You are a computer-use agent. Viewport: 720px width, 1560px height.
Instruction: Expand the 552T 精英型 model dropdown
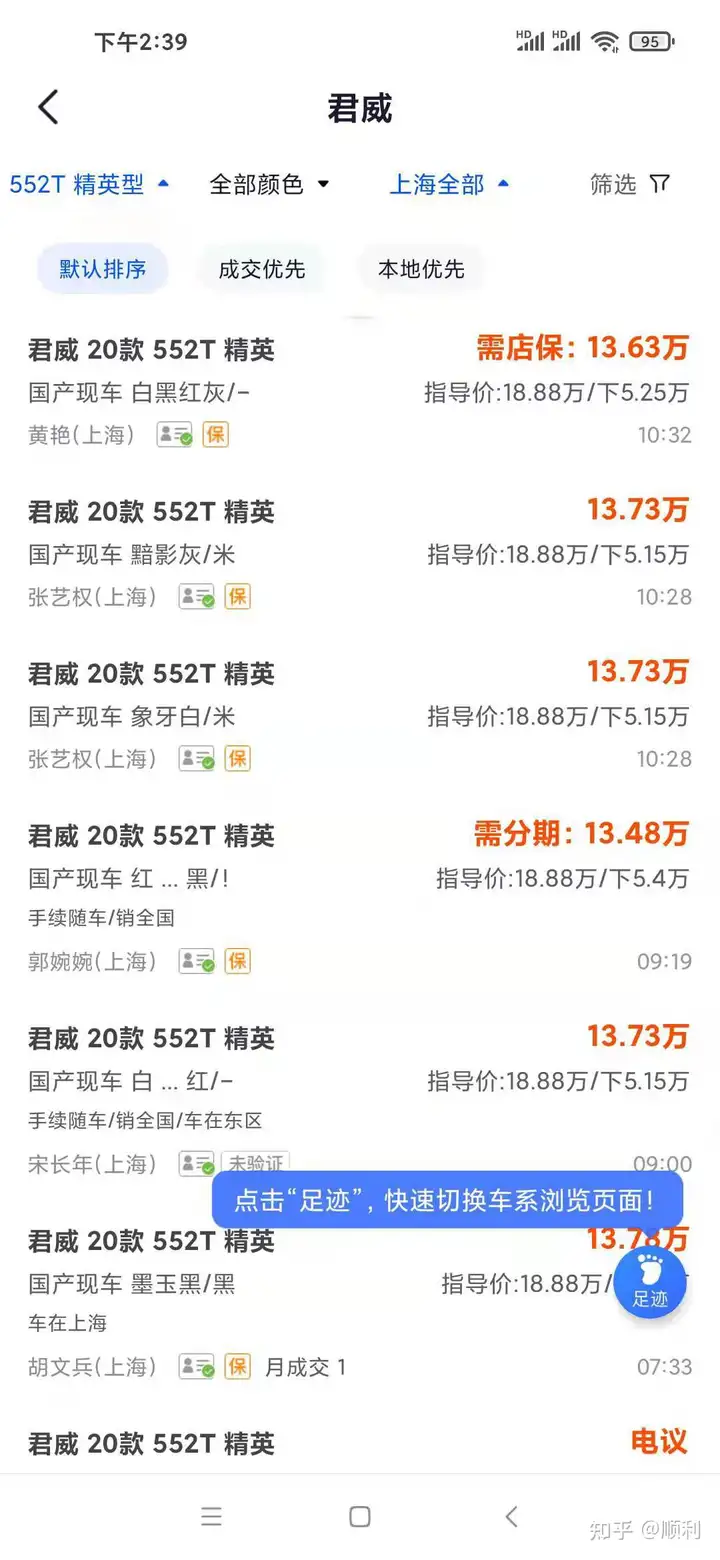pyautogui.click(x=89, y=184)
